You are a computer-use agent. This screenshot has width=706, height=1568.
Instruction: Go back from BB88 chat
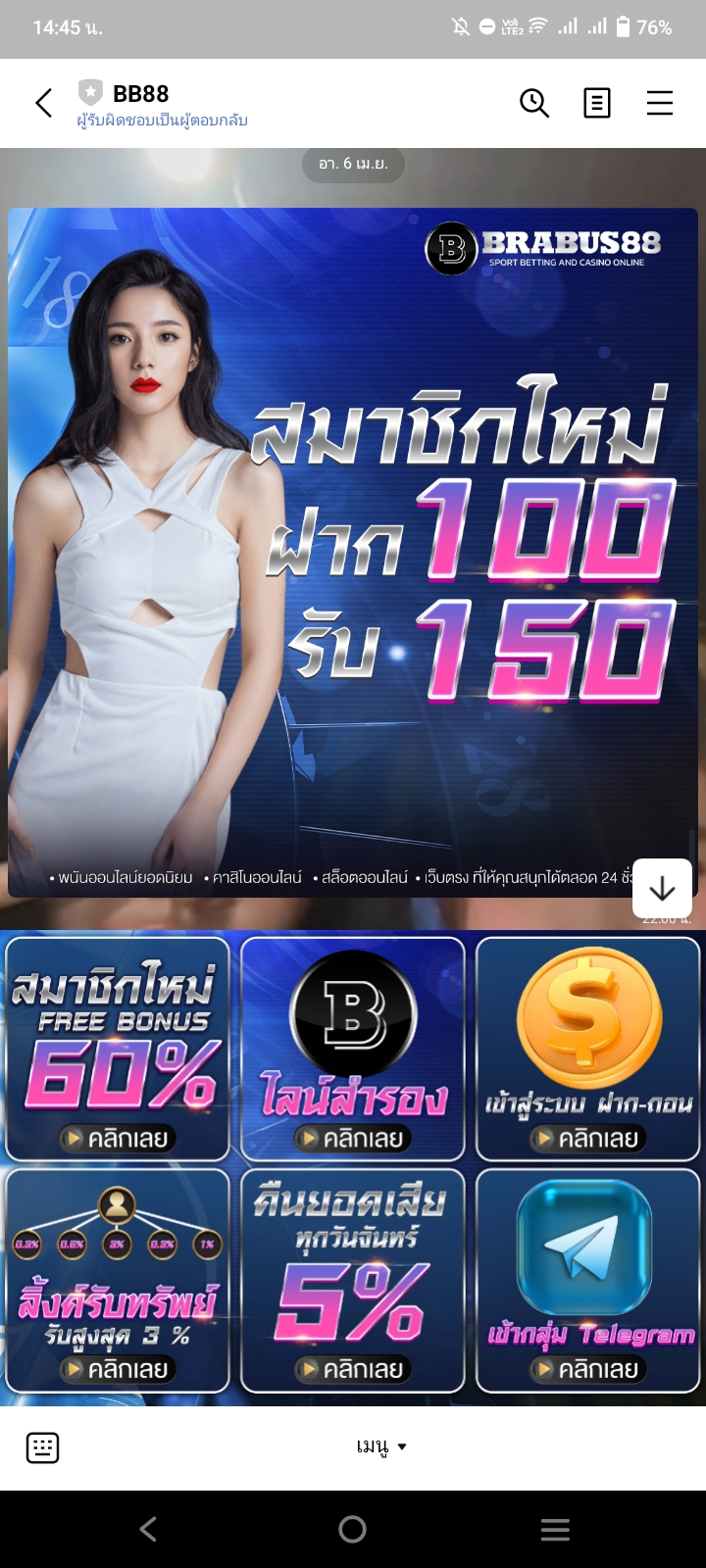(44, 103)
